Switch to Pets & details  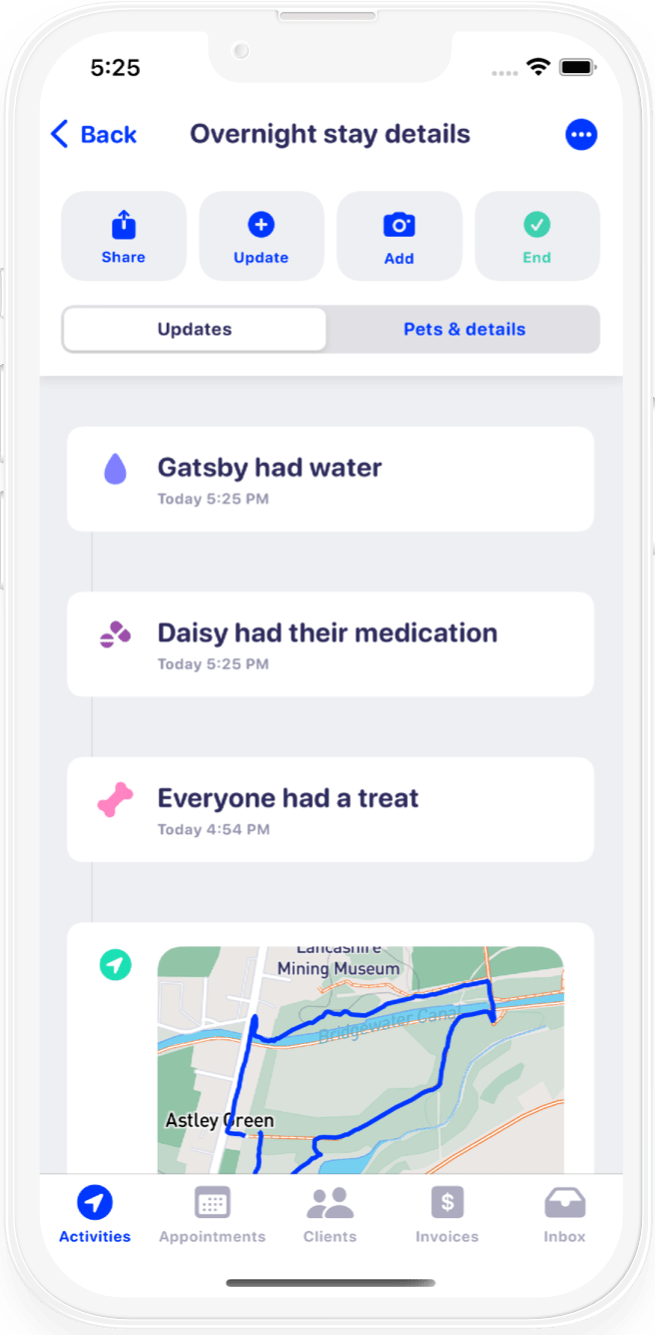tap(464, 329)
